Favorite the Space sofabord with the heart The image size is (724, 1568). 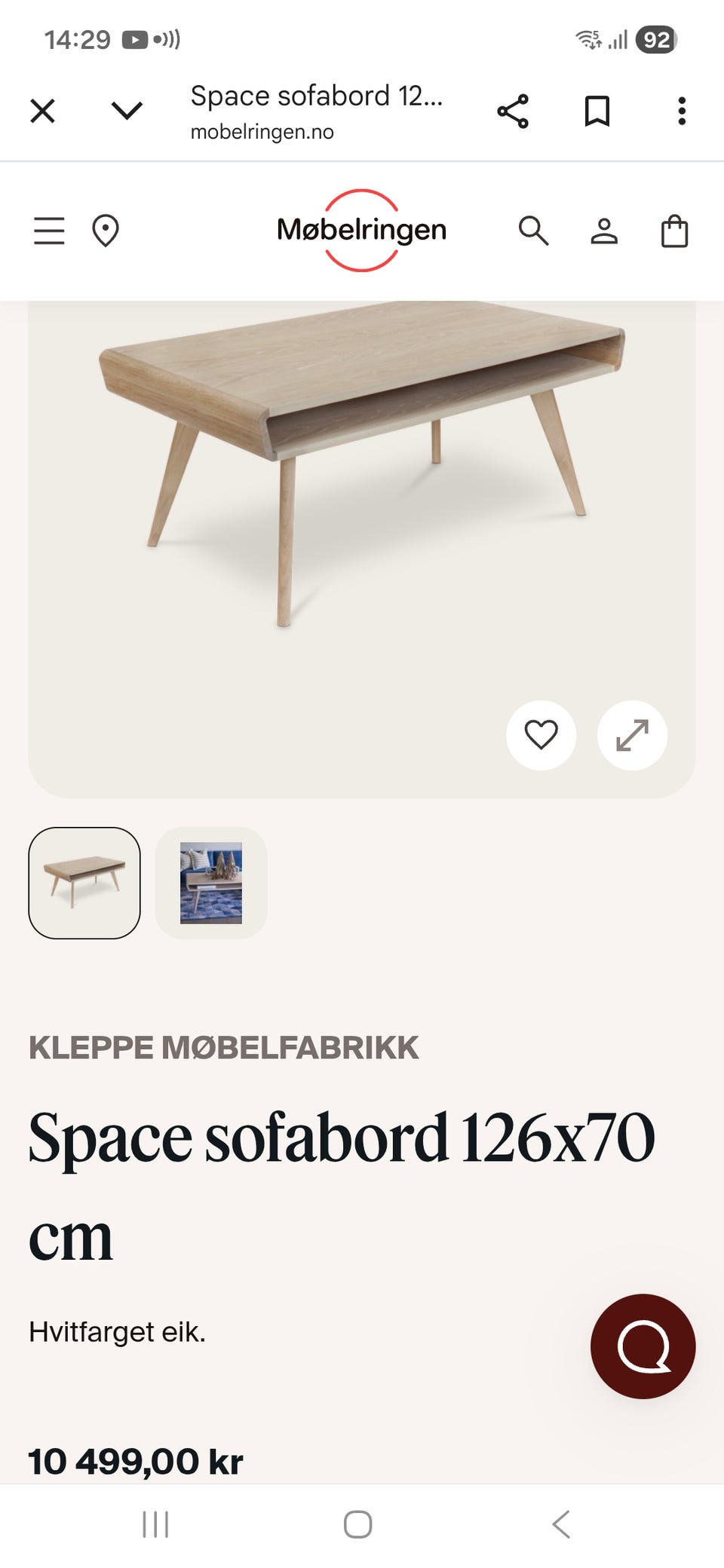541,737
